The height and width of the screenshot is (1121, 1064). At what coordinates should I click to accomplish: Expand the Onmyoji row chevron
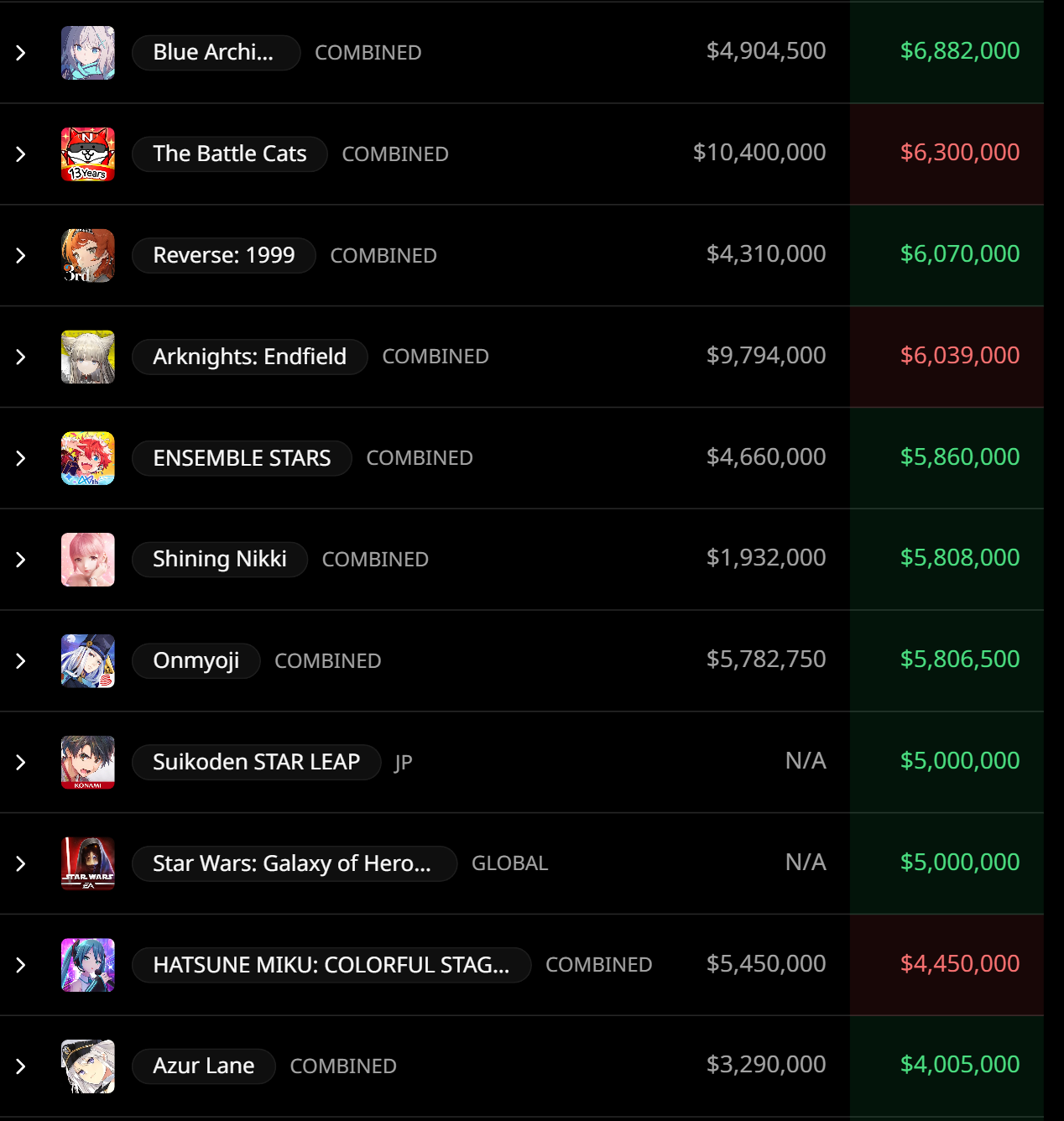pos(21,661)
